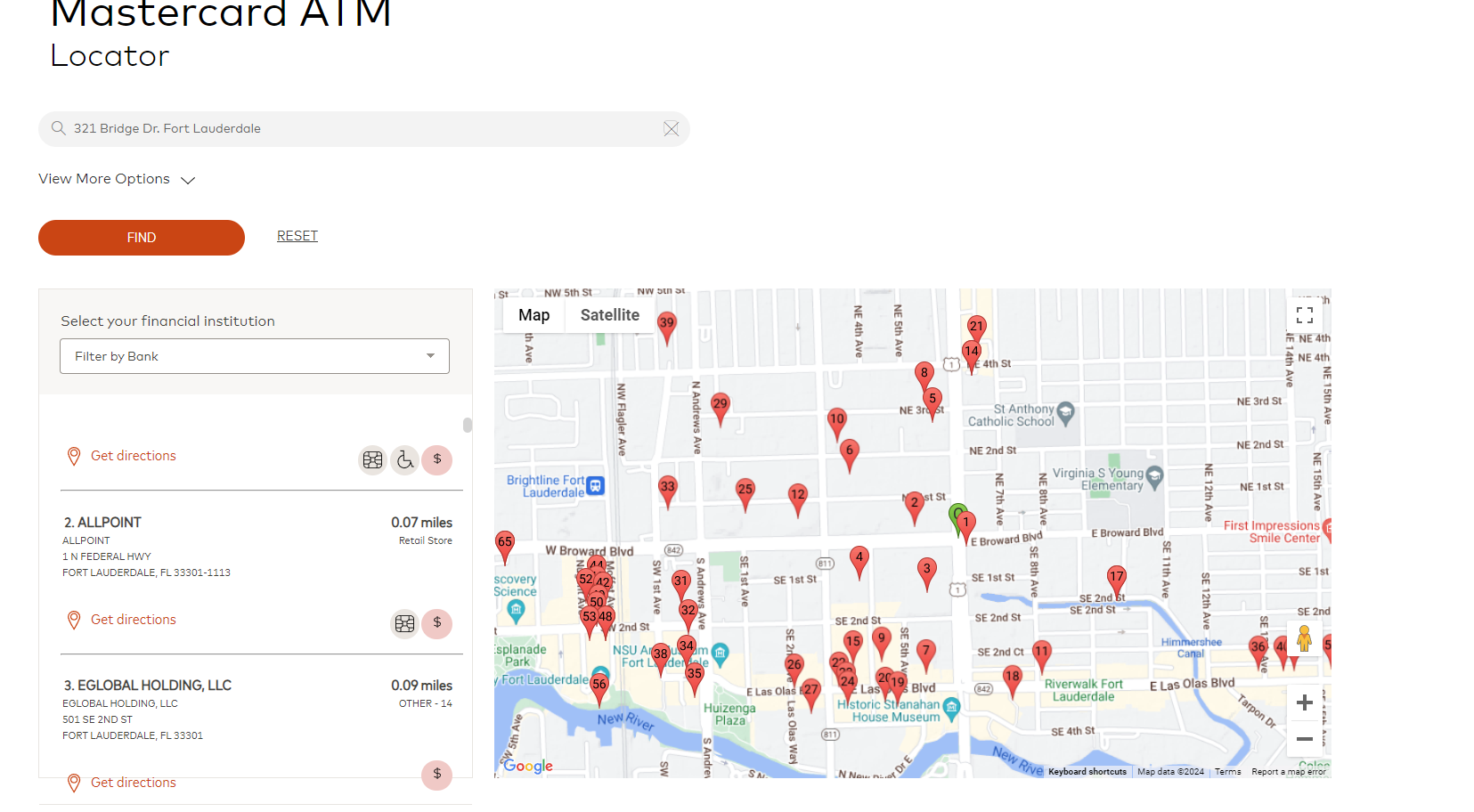
Task: Zoom in on the map
Action: click(1304, 702)
